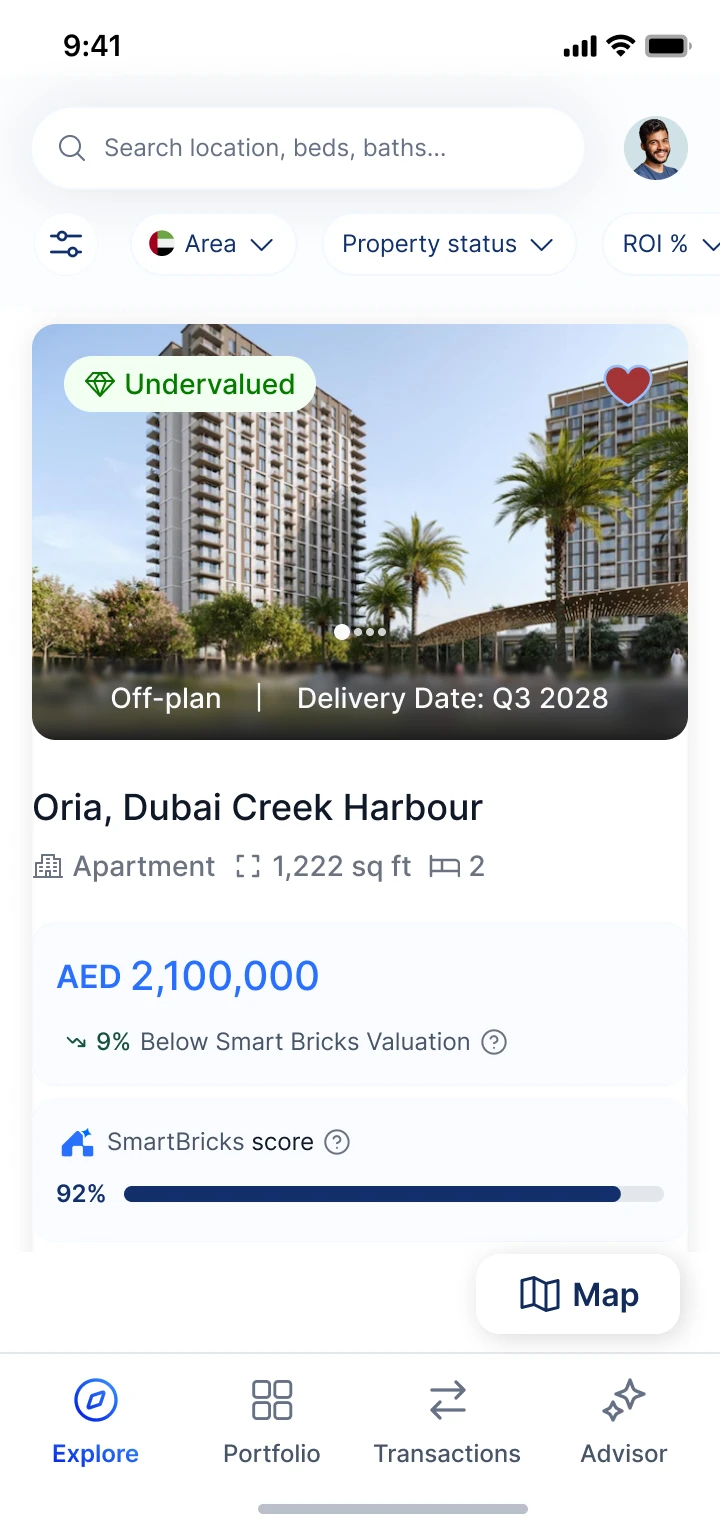Go to the Transactions tab
The image size is (720, 1530).
[x=447, y=1421]
